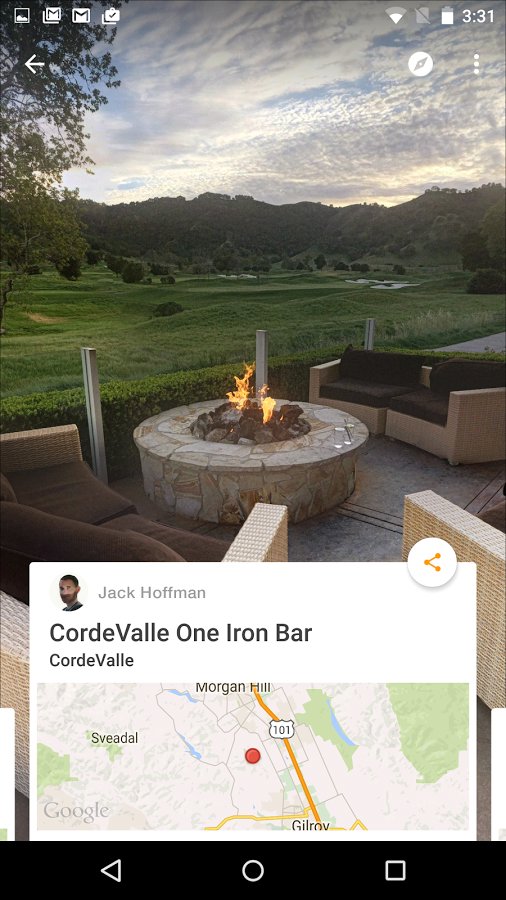This screenshot has width=506, height=900.
Task: Open the three-dot overflow menu
Action: (x=476, y=64)
